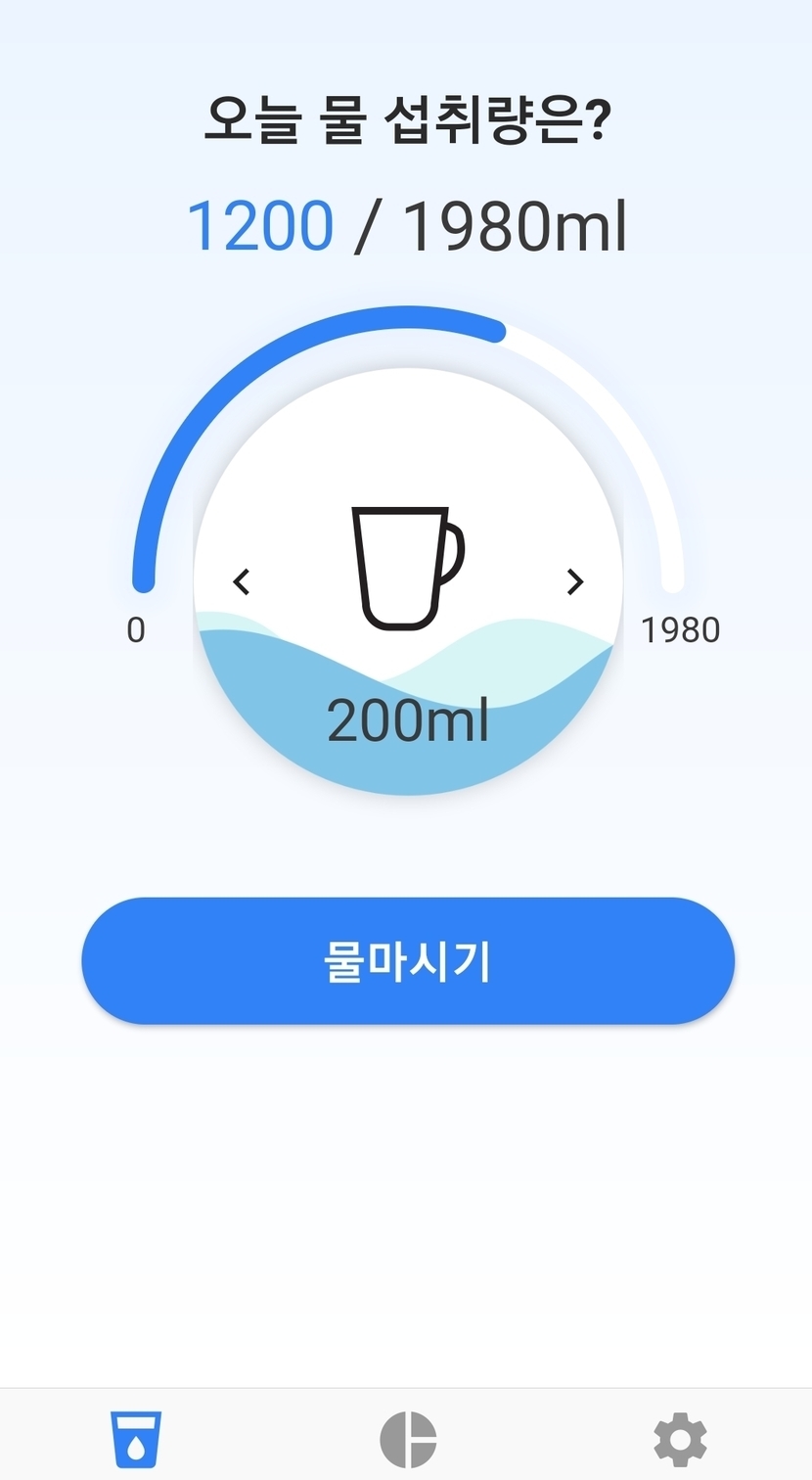Open the settings gear tab
This screenshot has width=812, height=1480.
click(x=680, y=1438)
